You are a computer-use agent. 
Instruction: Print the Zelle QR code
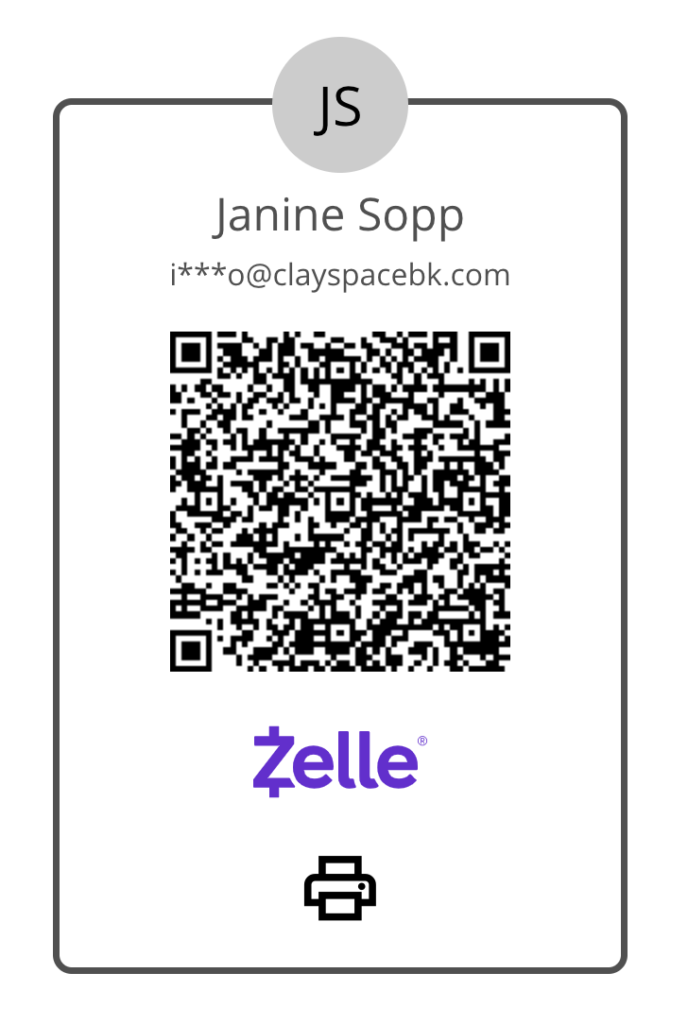340,887
